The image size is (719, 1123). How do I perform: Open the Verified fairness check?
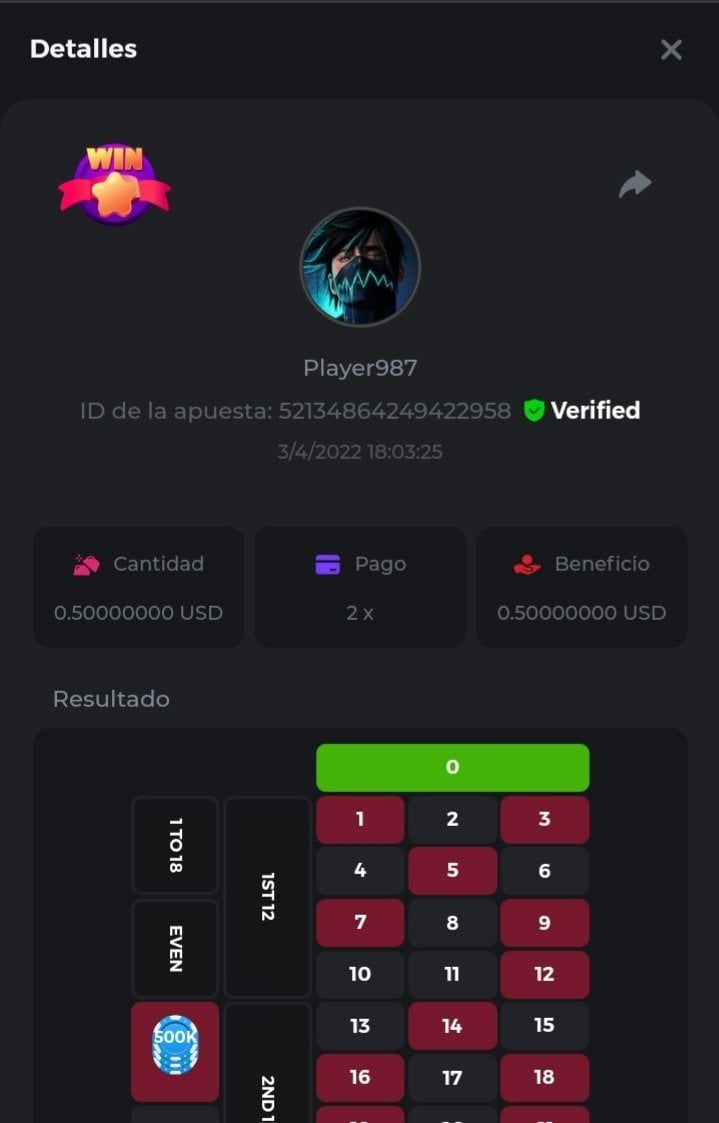point(582,410)
